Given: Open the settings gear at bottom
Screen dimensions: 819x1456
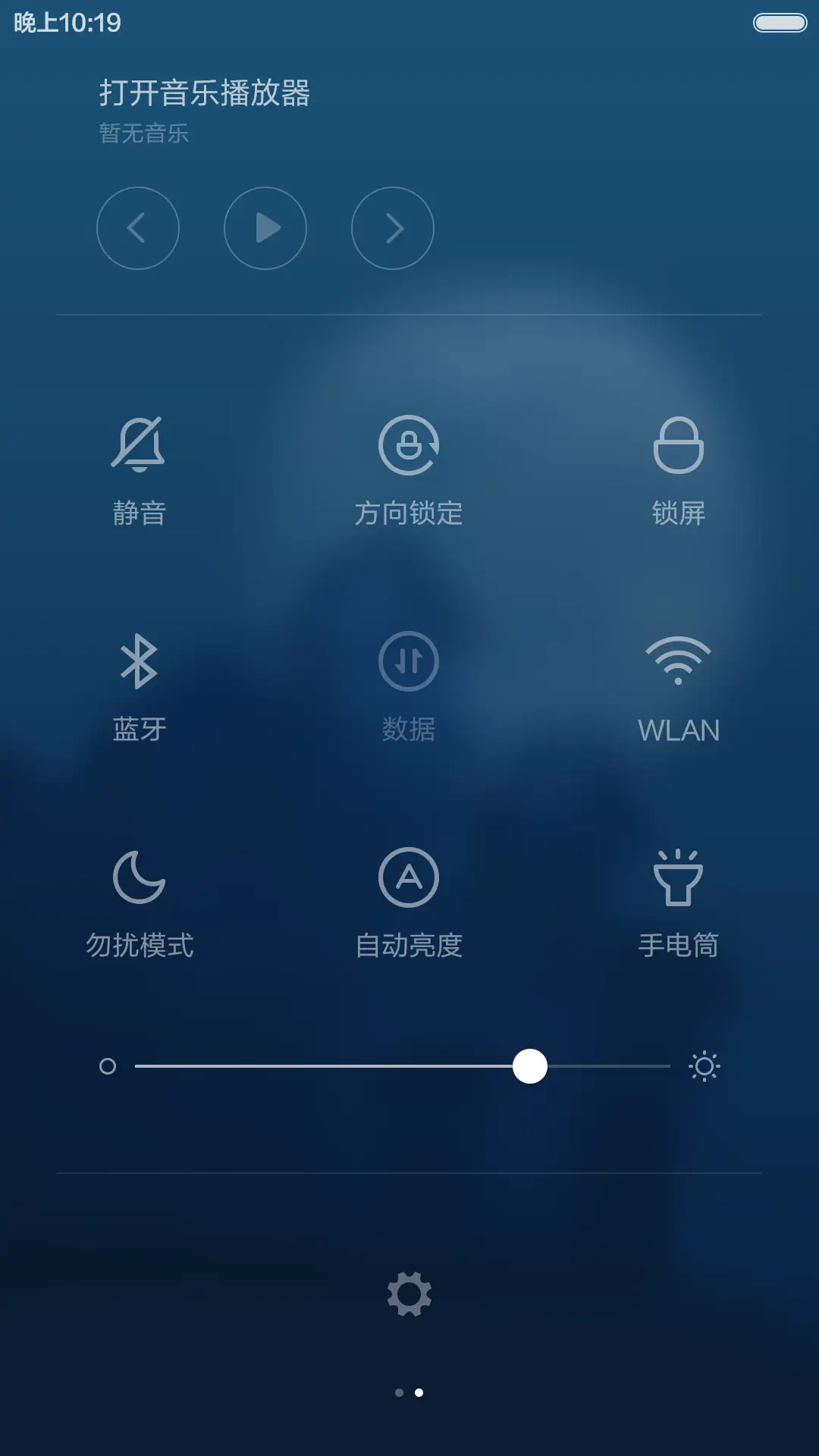Looking at the screenshot, I should click(x=409, y=1294).
